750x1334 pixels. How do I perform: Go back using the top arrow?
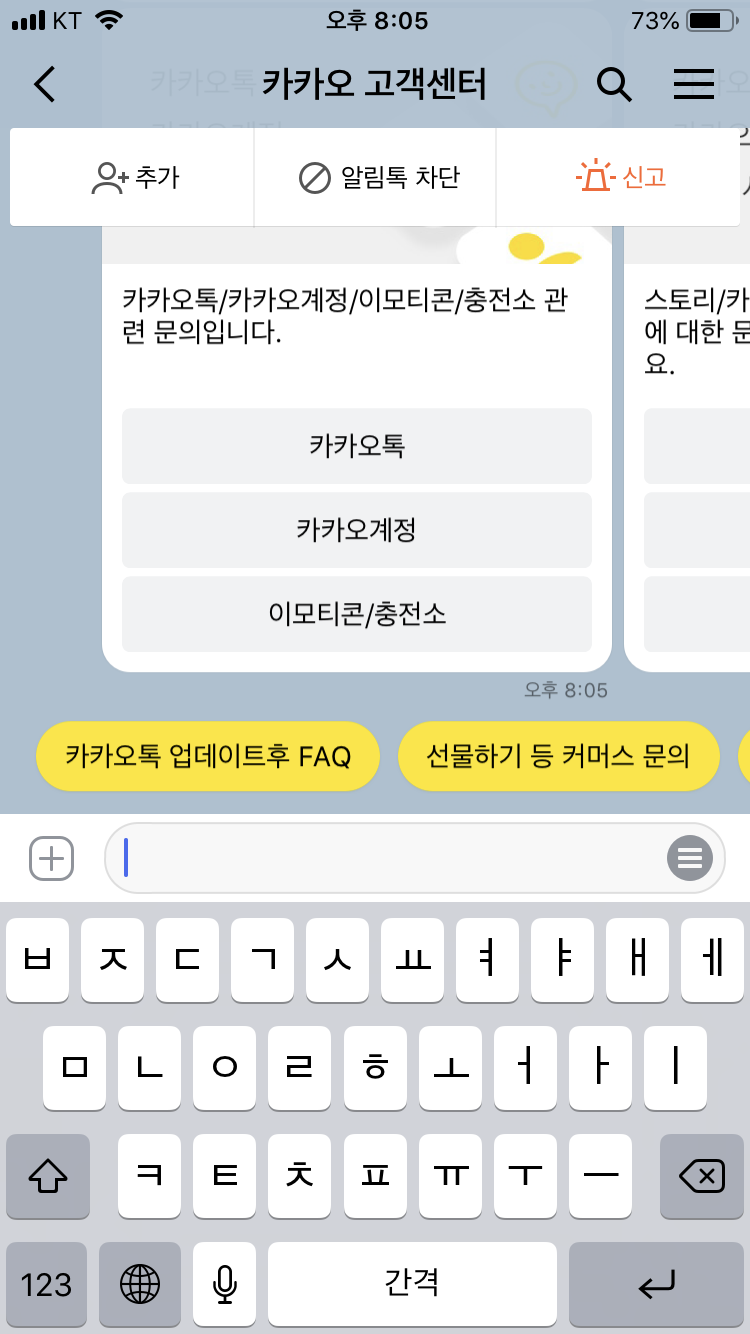pos(45,85)
